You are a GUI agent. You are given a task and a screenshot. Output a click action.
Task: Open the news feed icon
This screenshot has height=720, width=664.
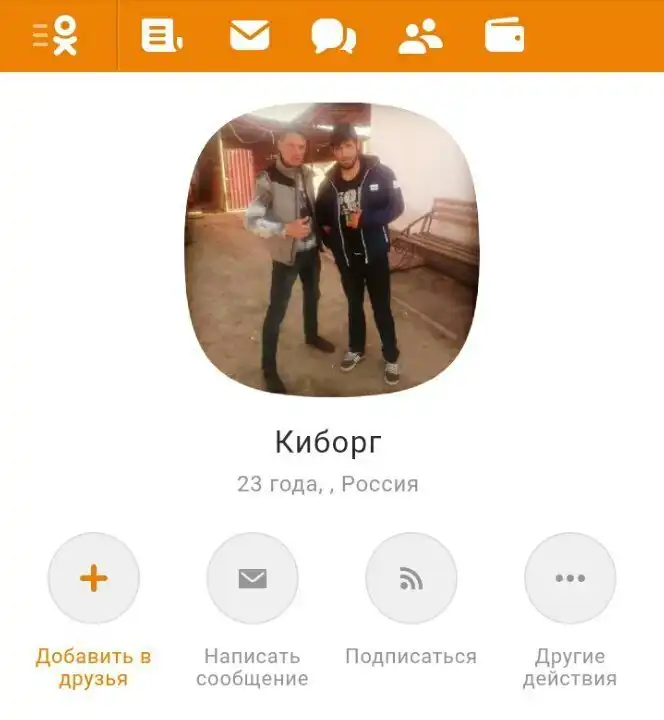161,36
